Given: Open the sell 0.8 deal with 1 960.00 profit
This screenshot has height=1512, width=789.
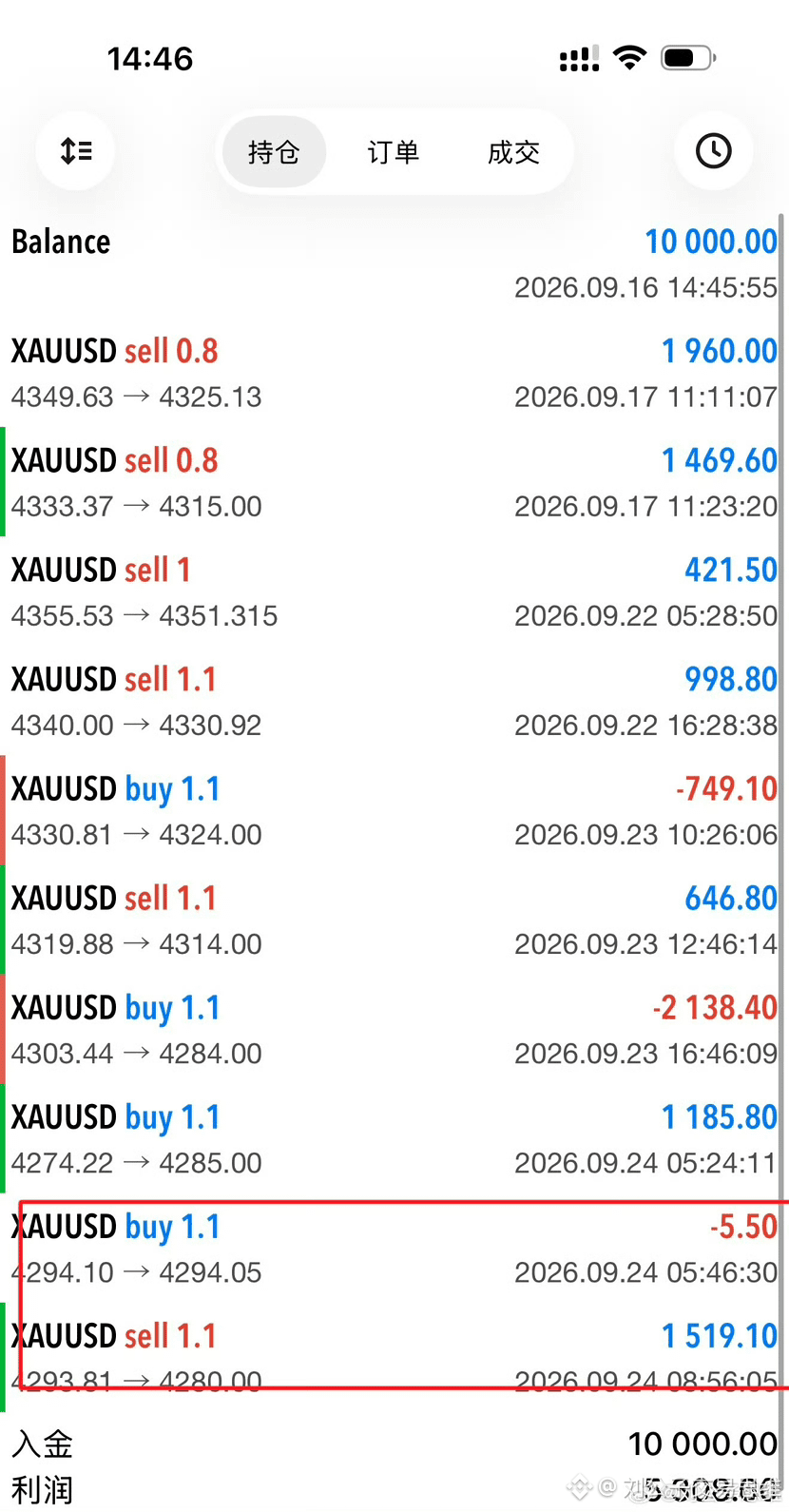Looking at the screenshot, I should [394, 372].
